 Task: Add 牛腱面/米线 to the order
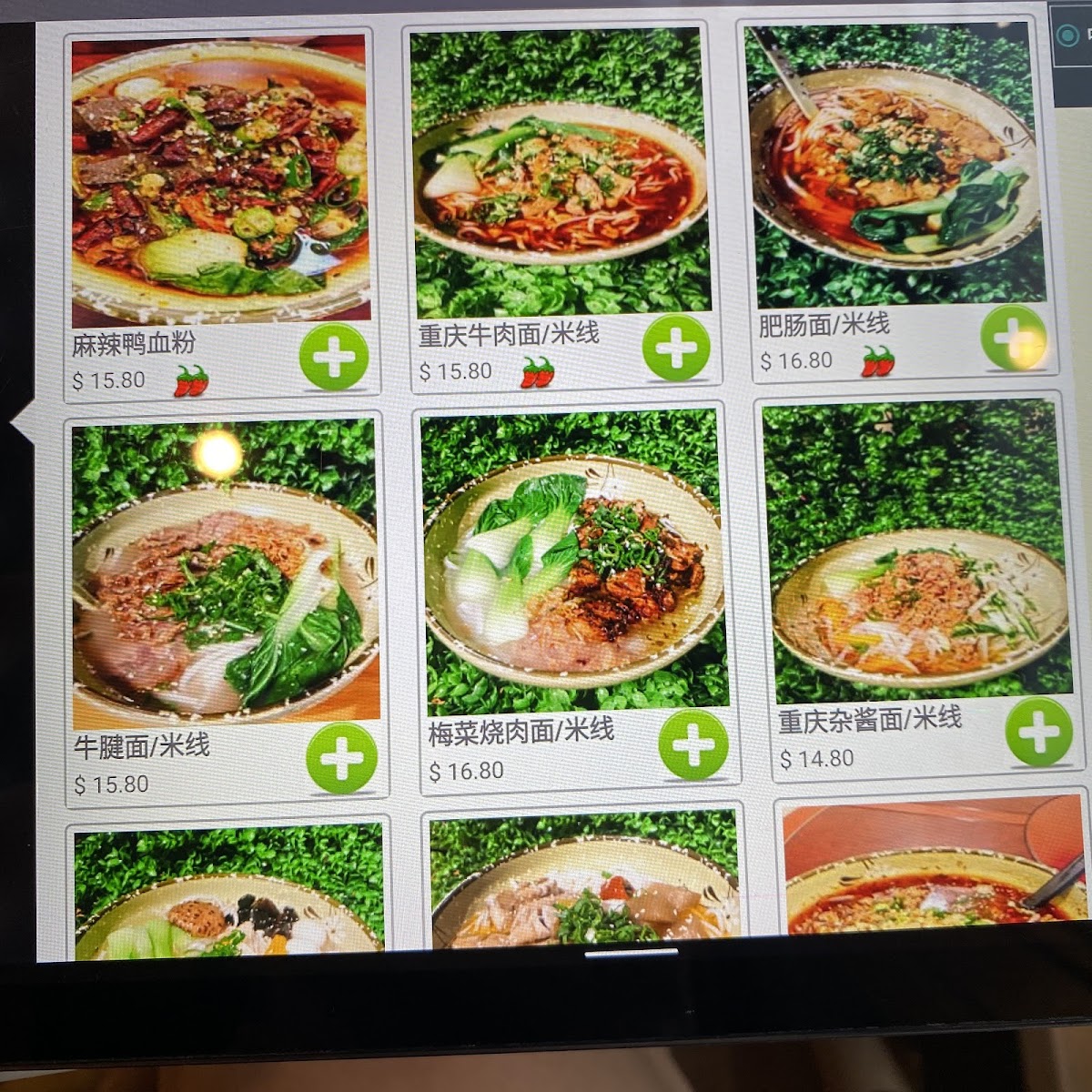[341, 758]
